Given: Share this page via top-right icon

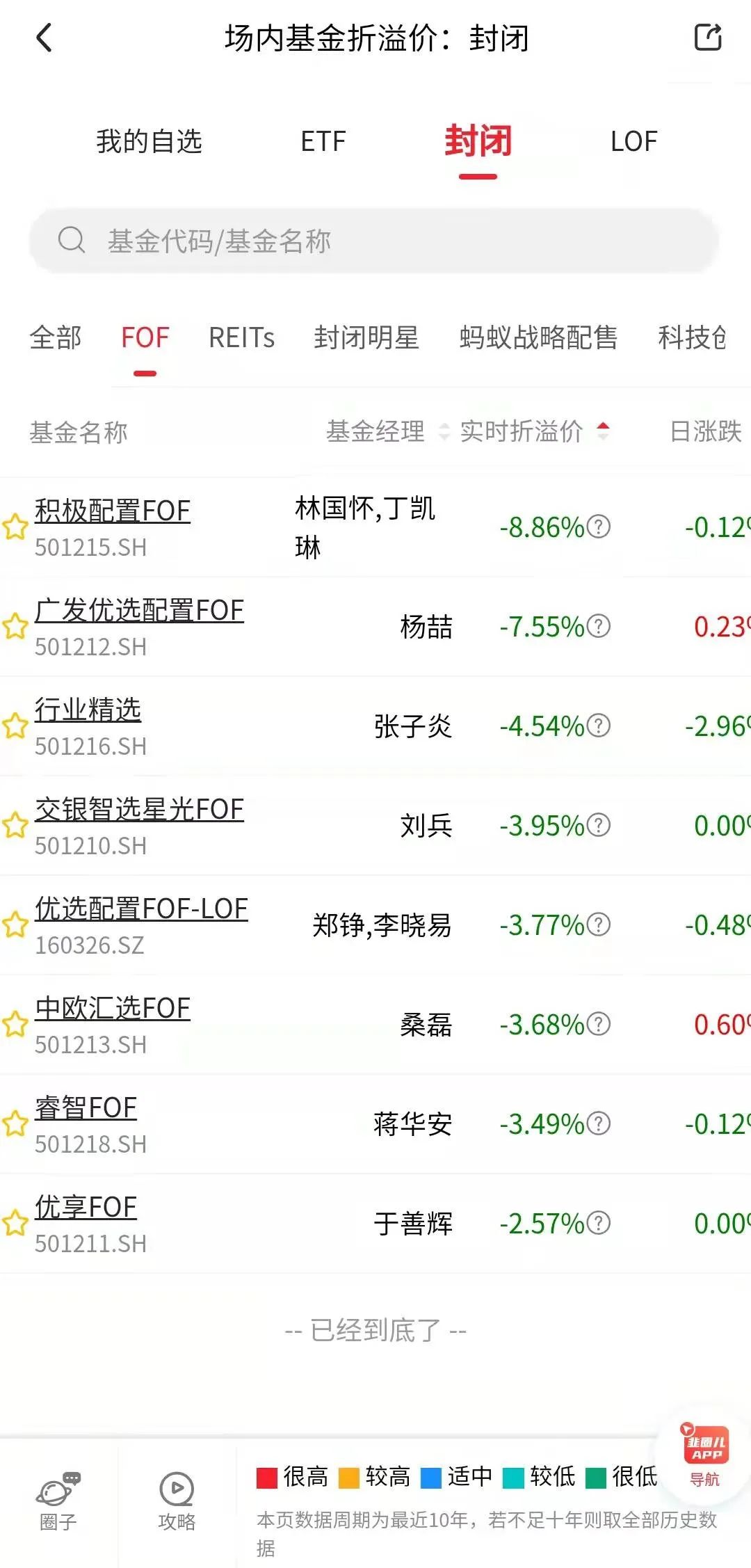Looking at the screenshot, I should (x=708, y=37).
